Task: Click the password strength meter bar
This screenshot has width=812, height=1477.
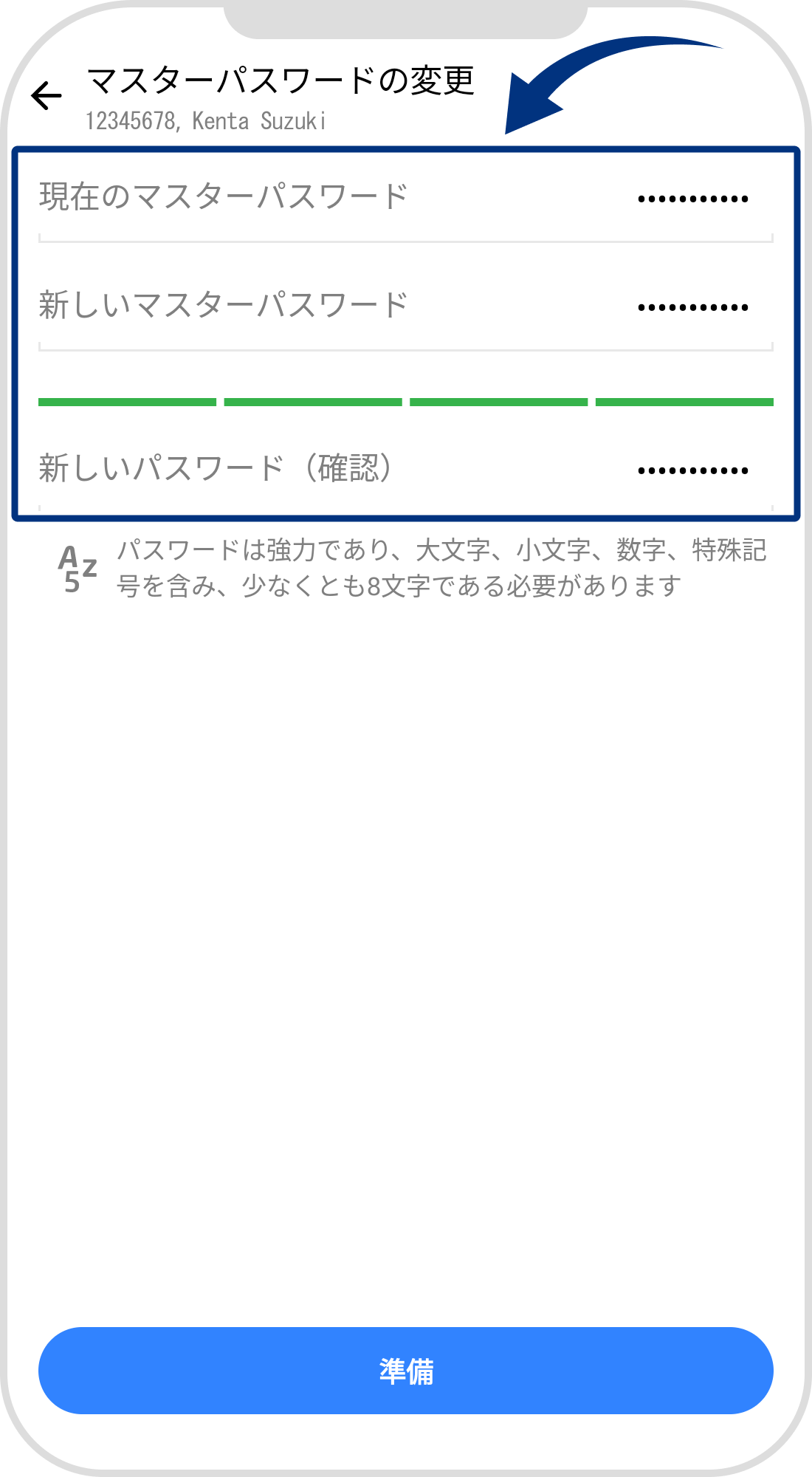Action: coord(406,401)
